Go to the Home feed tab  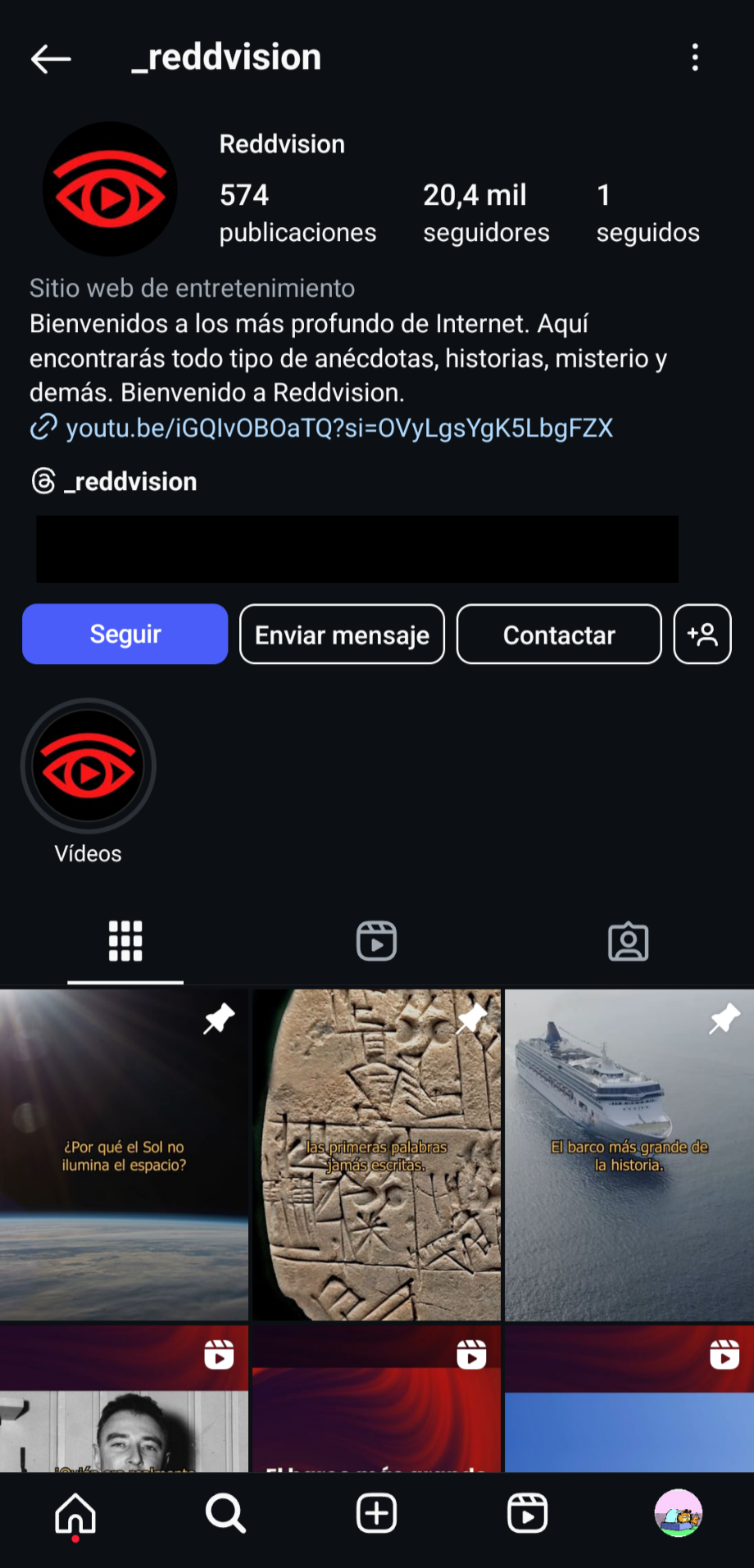pos(75,1513)
